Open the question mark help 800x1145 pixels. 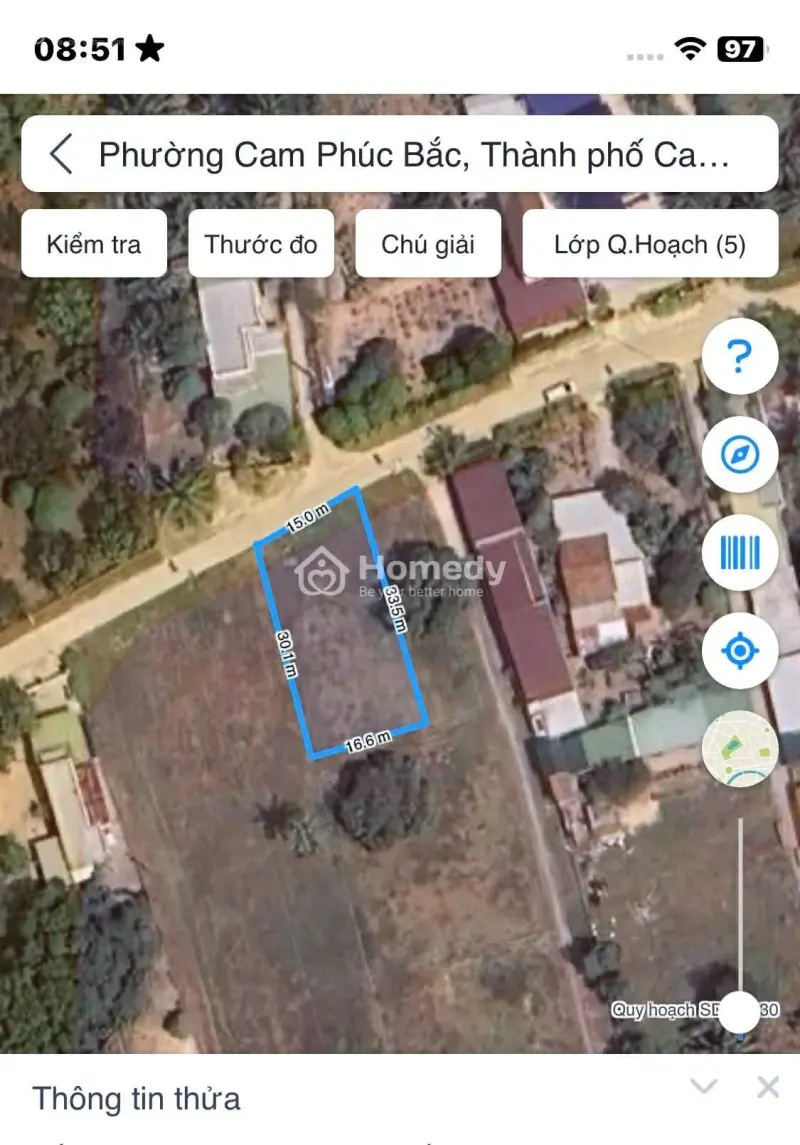click(740, 357)
